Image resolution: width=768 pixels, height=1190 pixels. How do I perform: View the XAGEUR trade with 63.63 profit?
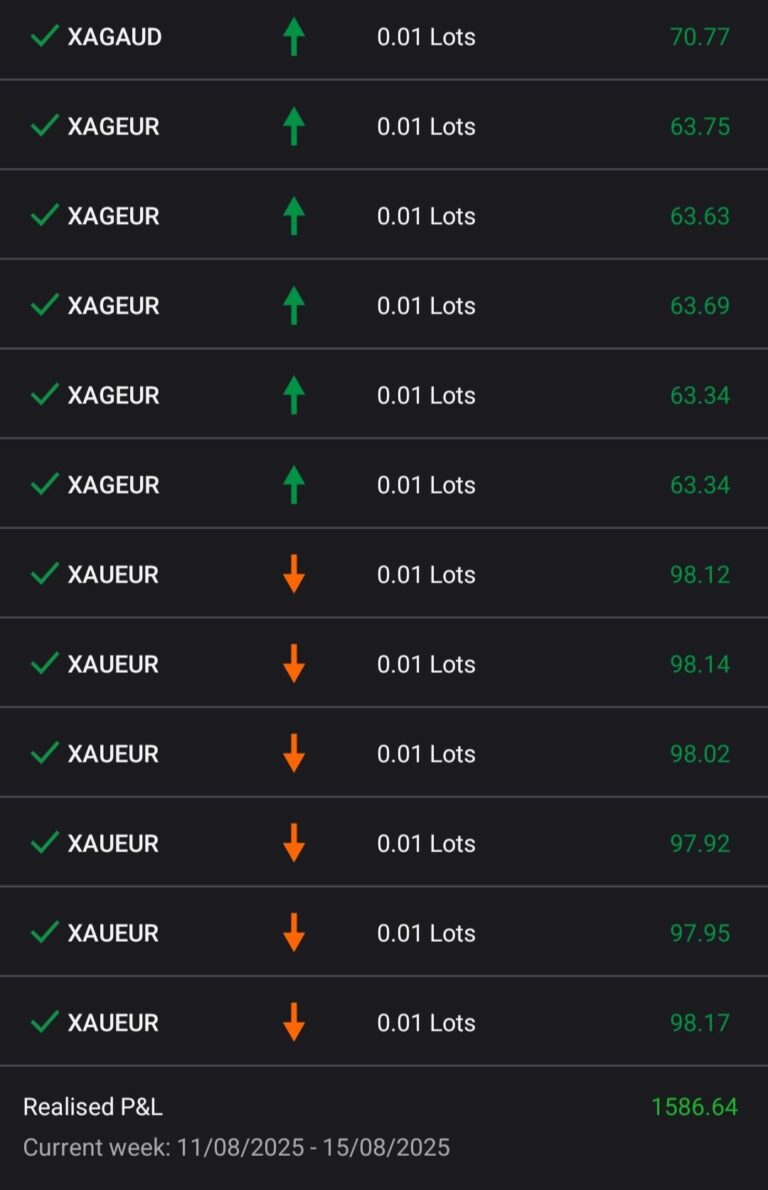point(384,216)
